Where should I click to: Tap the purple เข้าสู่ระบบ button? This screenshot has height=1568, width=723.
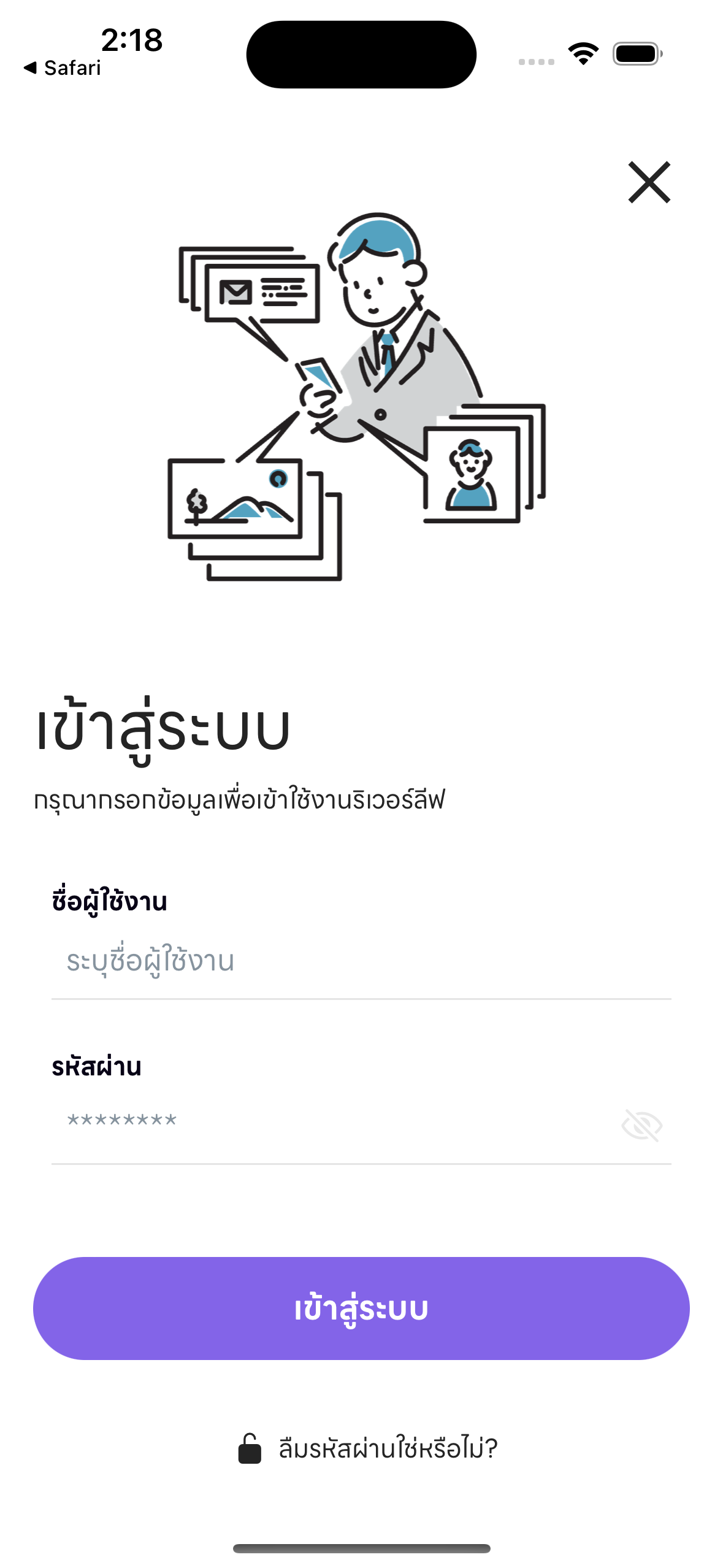[361, 1309]
